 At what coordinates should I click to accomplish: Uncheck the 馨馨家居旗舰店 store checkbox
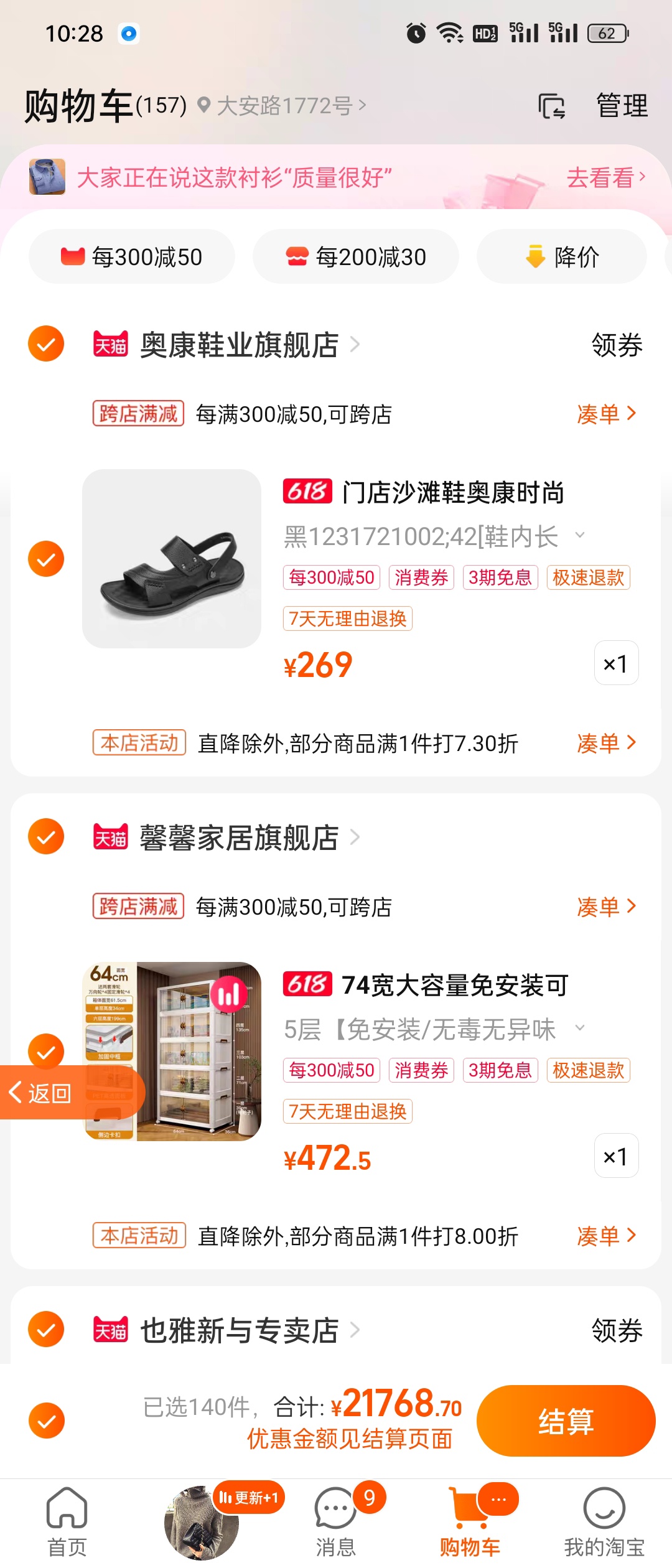46,836
